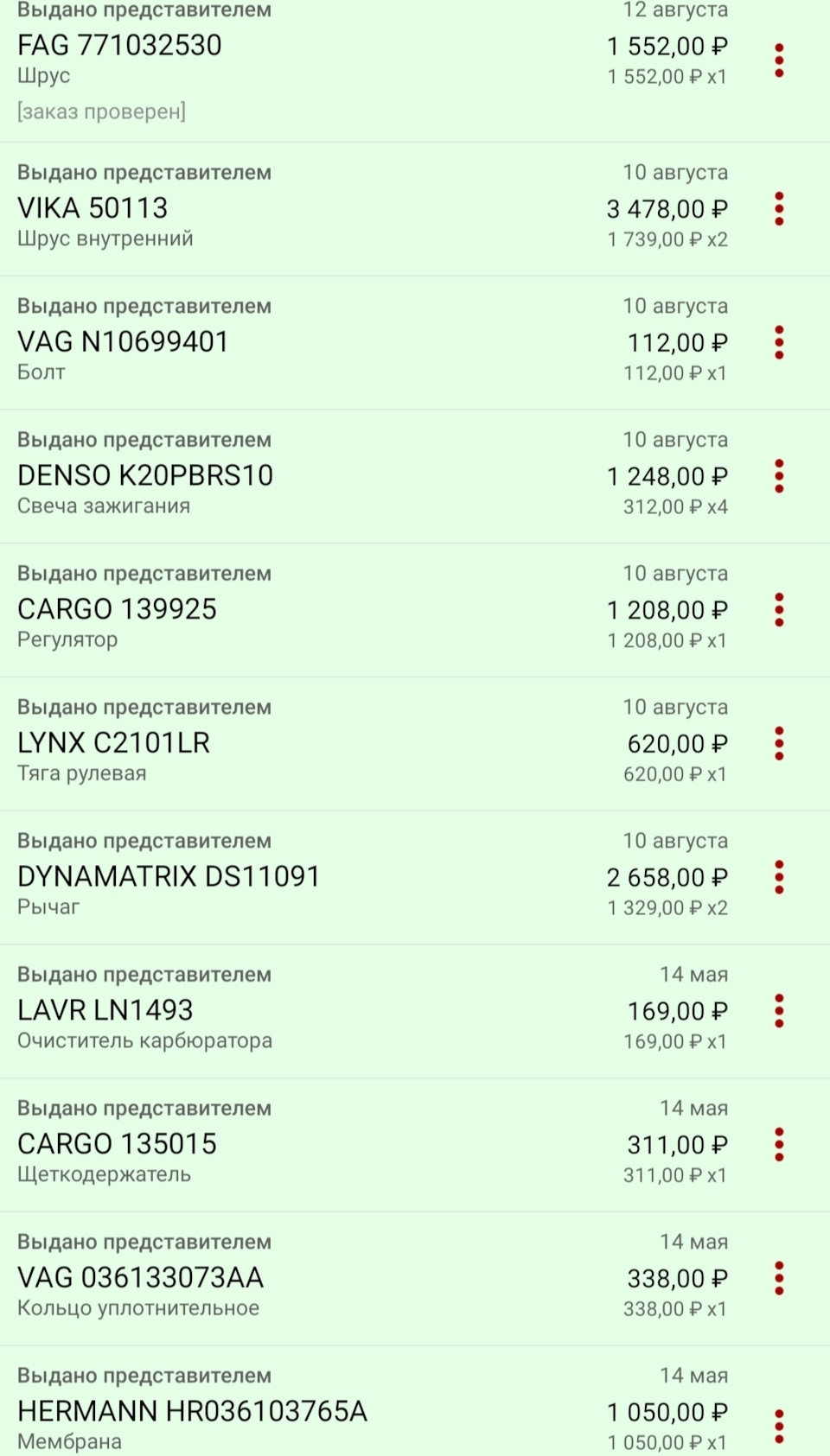Select the VIKA 50113 inner CV joint order
The height and width of the screenshot is (1456, 830).
click(x=92, y=207)
